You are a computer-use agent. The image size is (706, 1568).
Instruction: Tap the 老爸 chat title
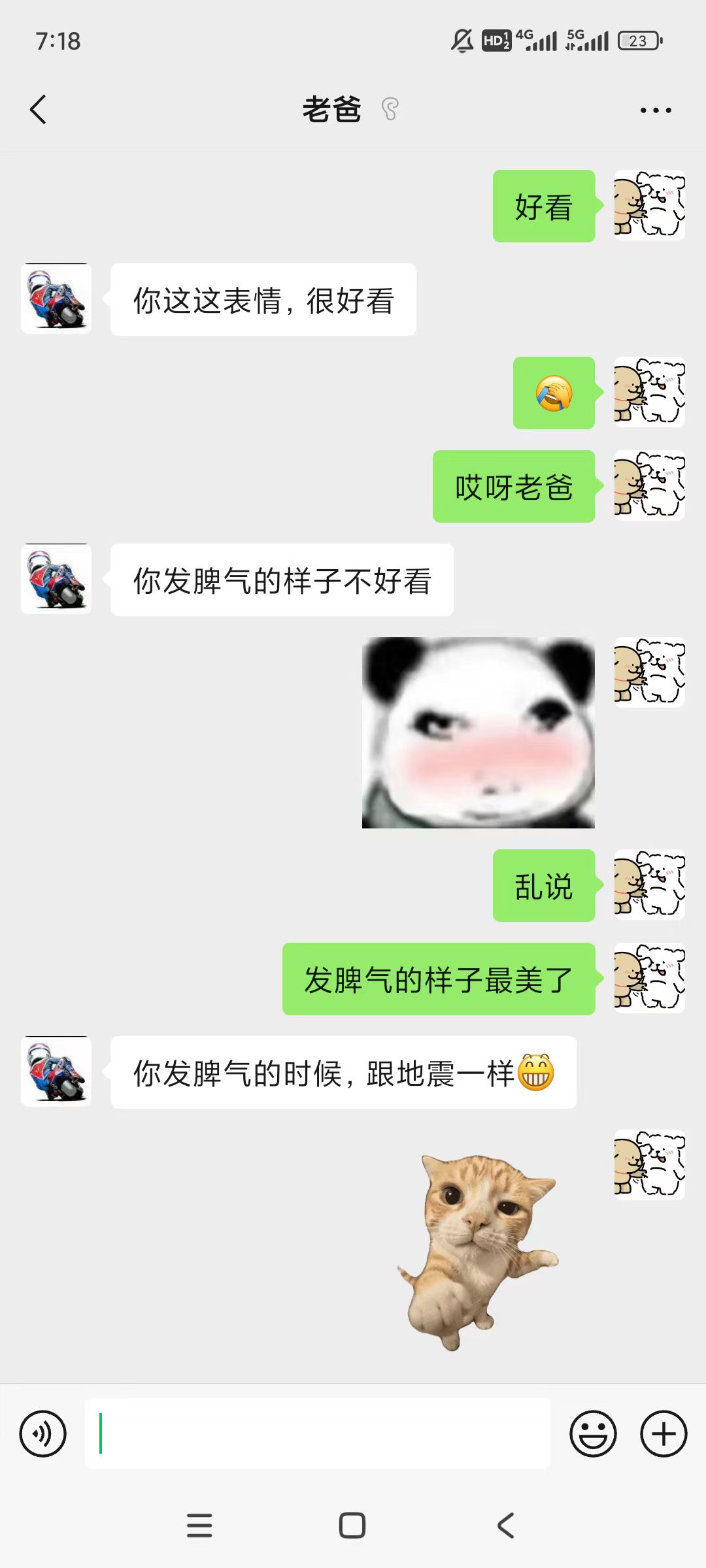click(333, 109)
